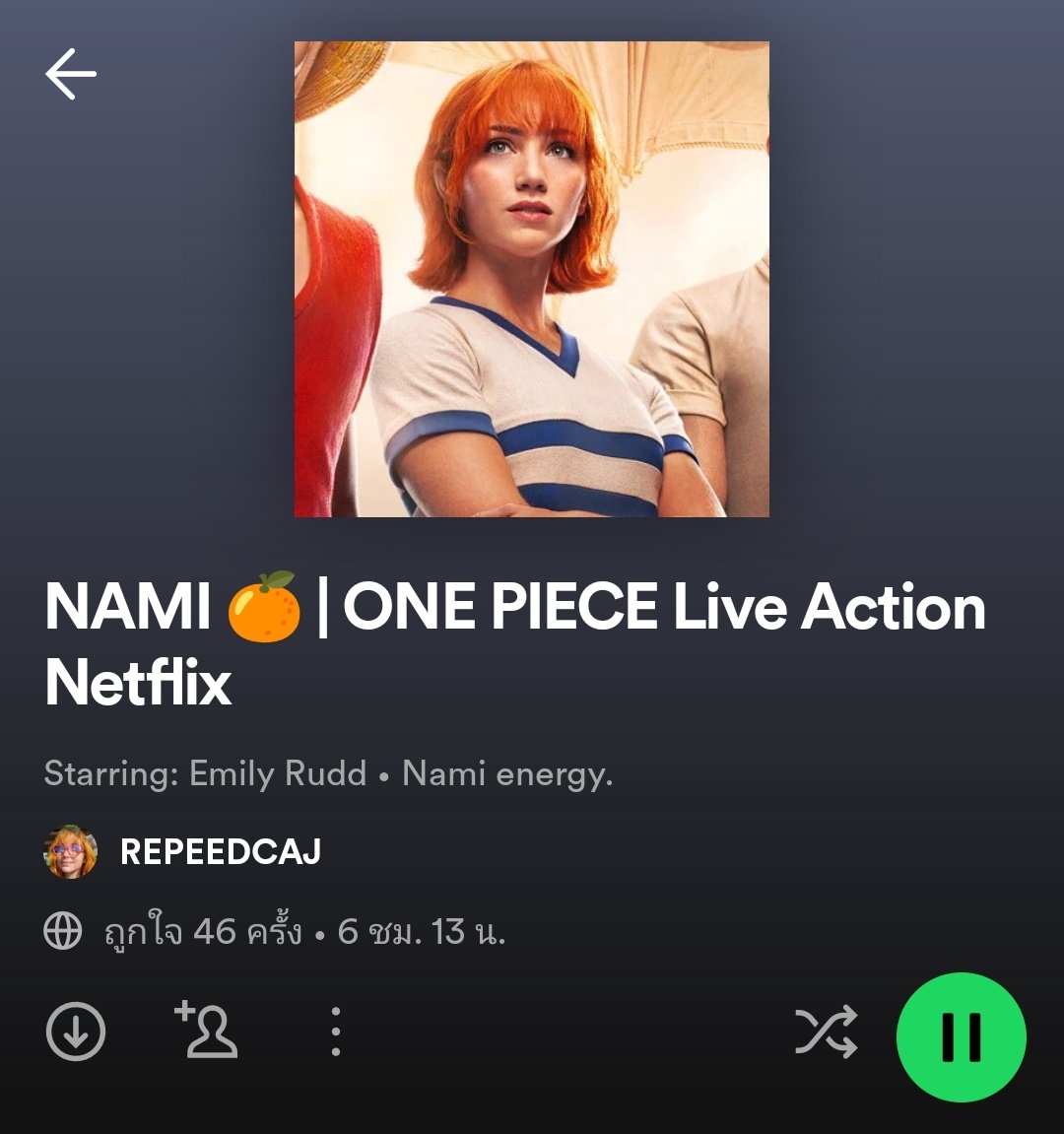This screenshot has height=1134, width=1064.
Task: Download this Nami playlist
Action: (76, 1033)
